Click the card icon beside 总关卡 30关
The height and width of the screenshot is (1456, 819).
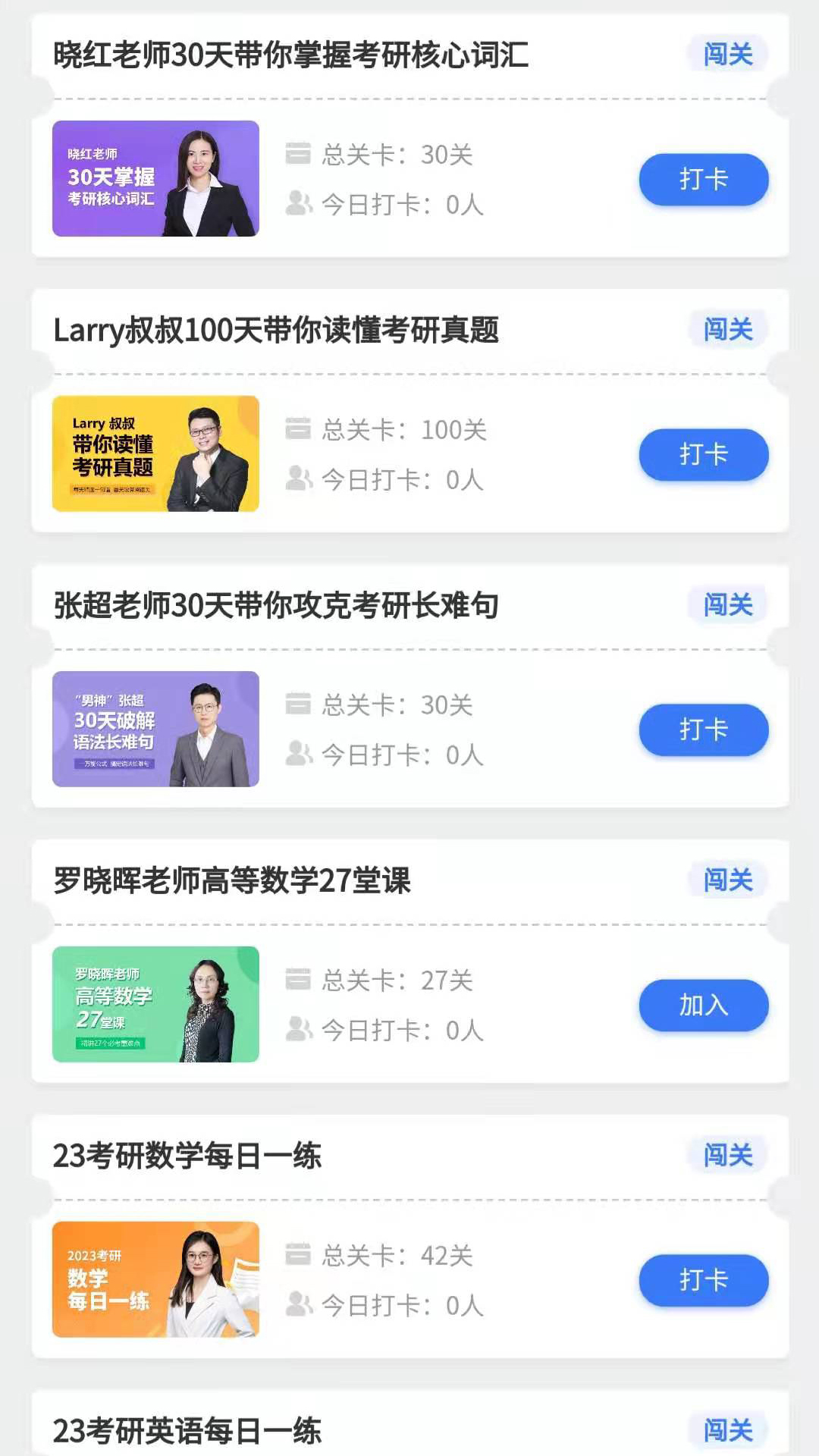(x=300, y=154)
